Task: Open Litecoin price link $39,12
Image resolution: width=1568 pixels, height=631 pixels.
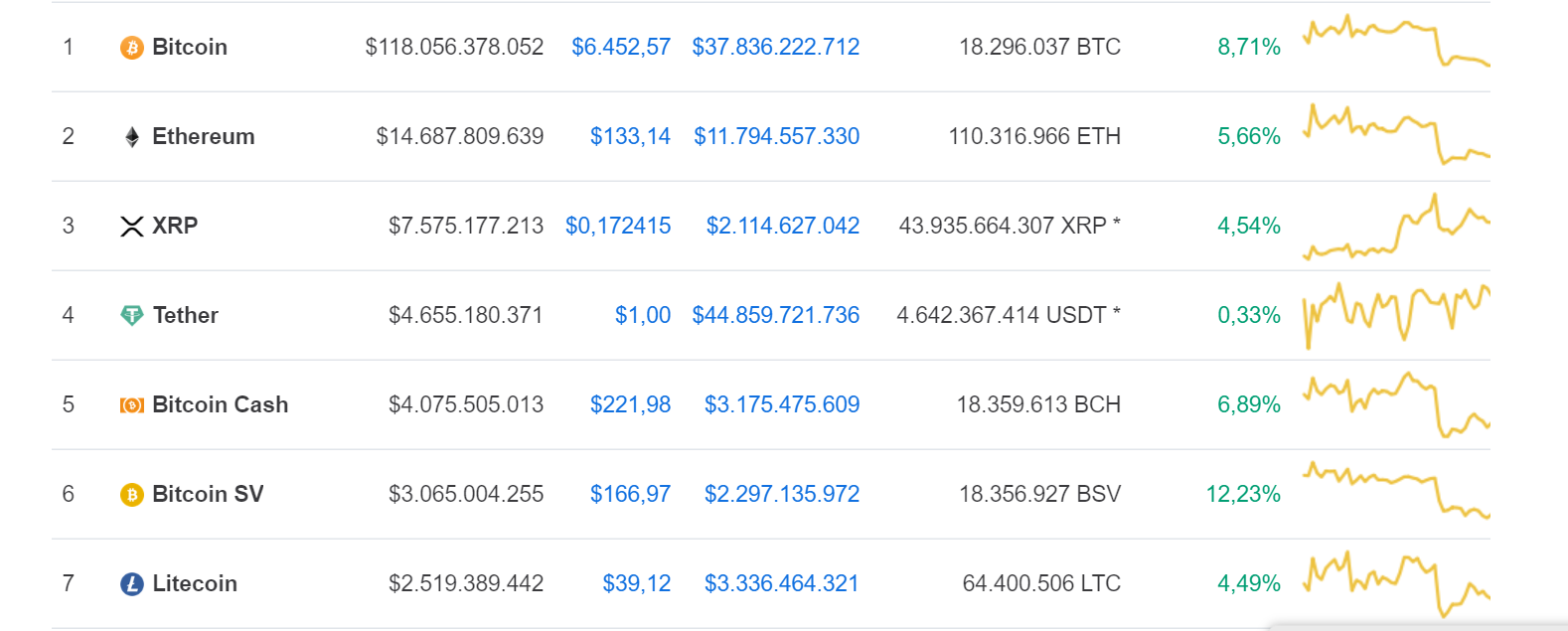Action: click(x=637, y=583)
